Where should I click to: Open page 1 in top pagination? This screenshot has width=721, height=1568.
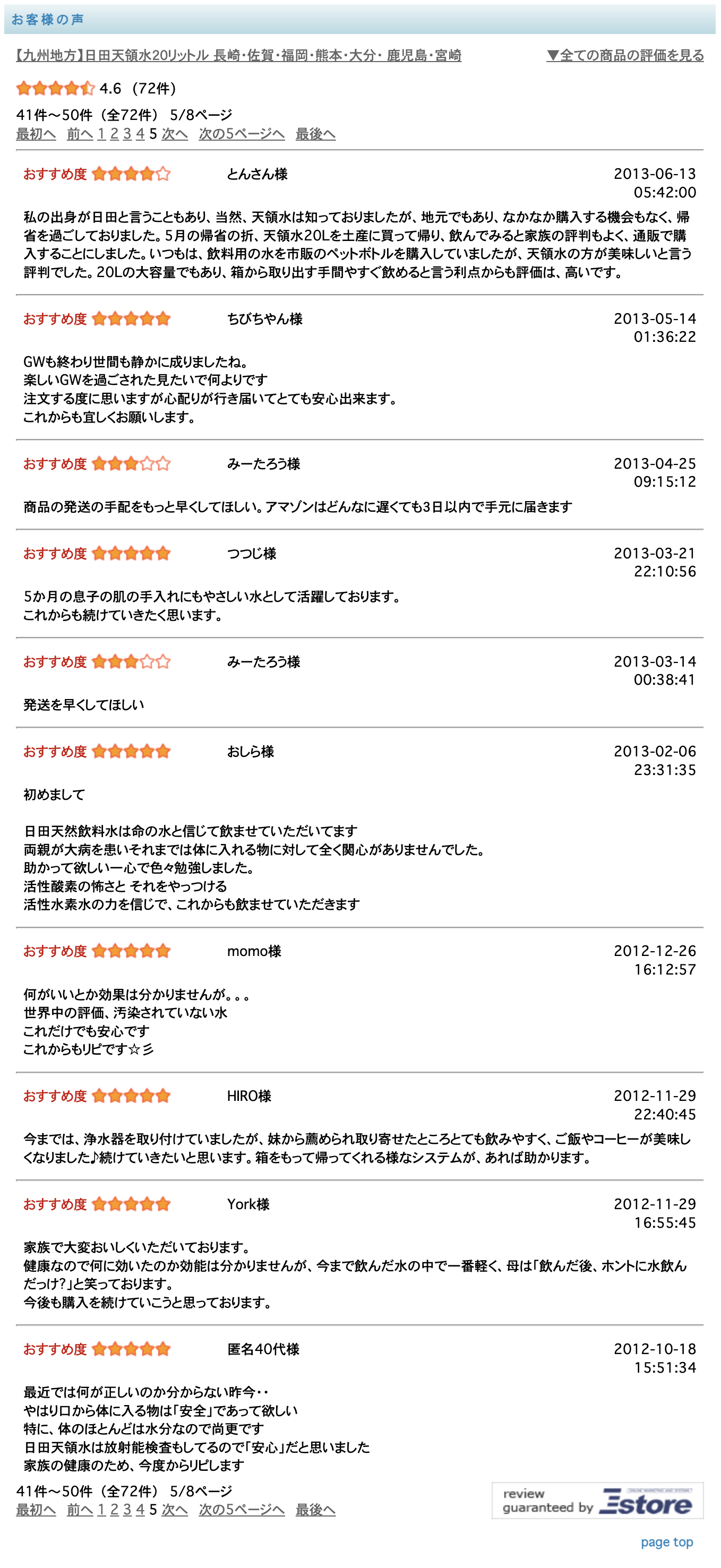coord(101,134)
